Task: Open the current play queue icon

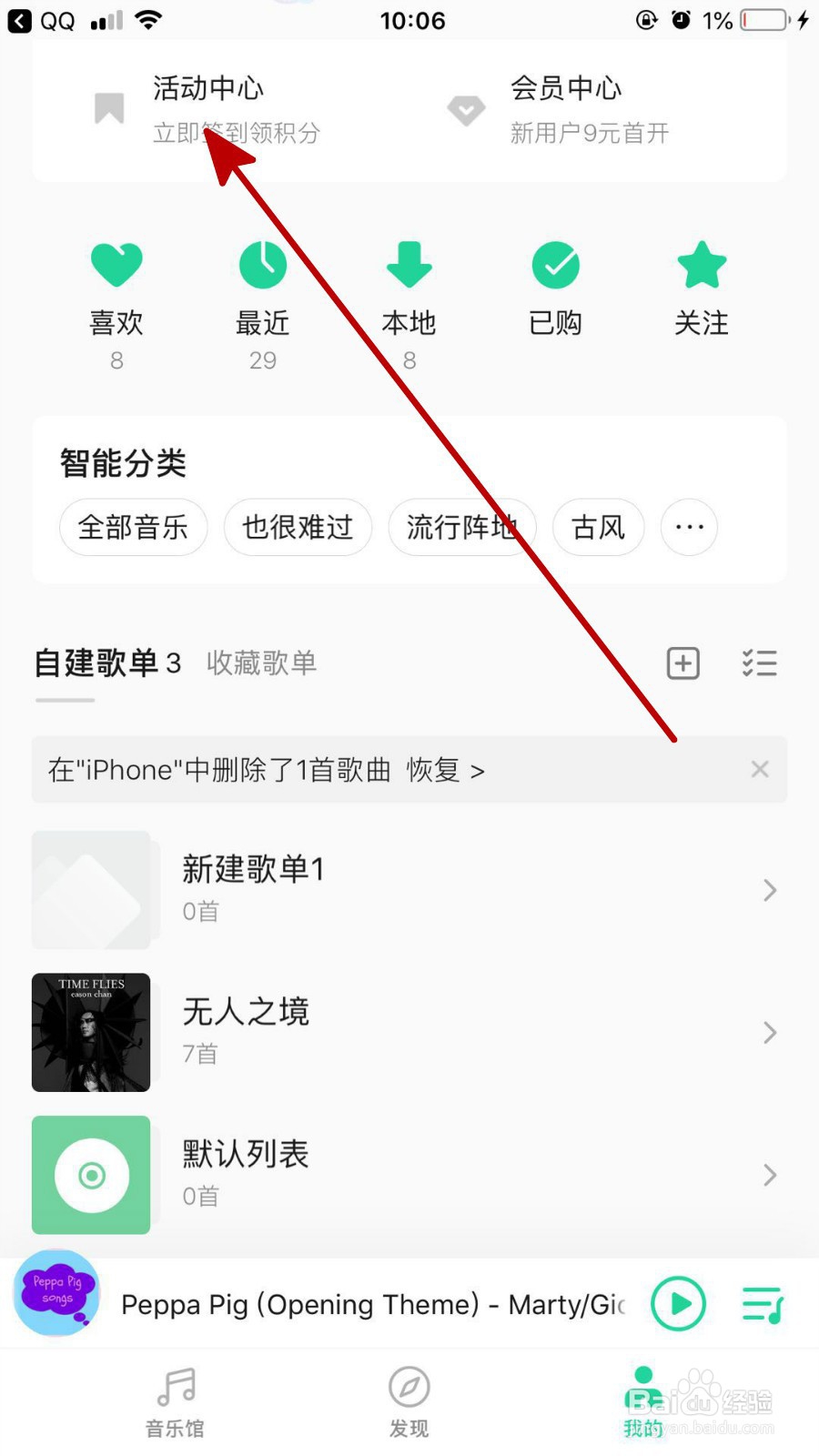Action: pos(763,1304)
